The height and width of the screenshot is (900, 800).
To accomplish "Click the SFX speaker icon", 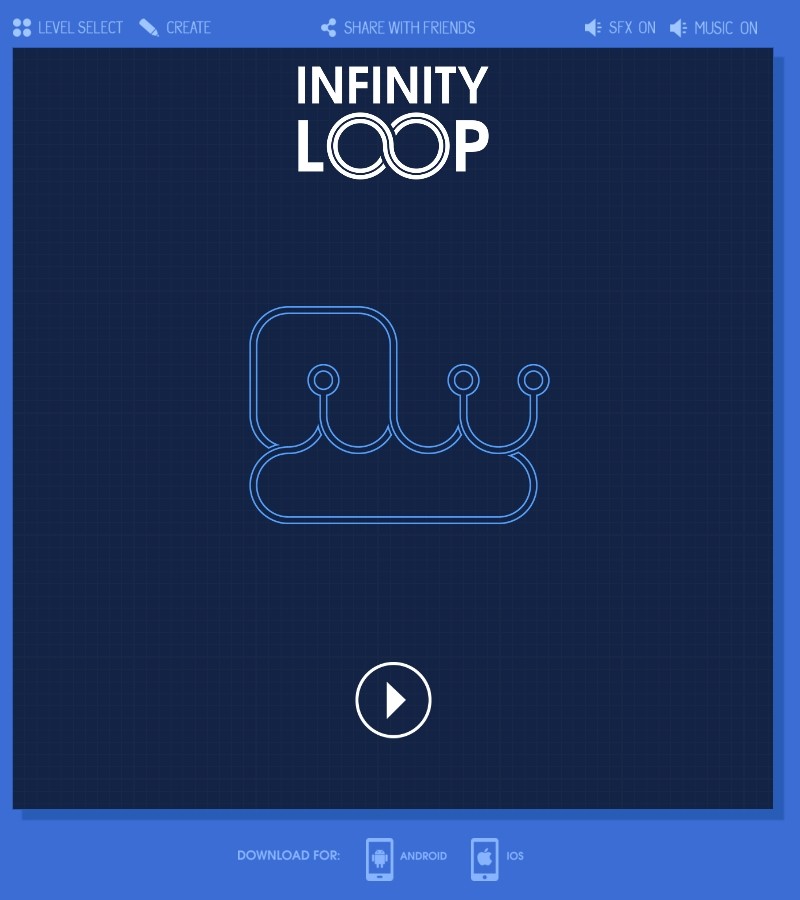I will pos(594,27).
